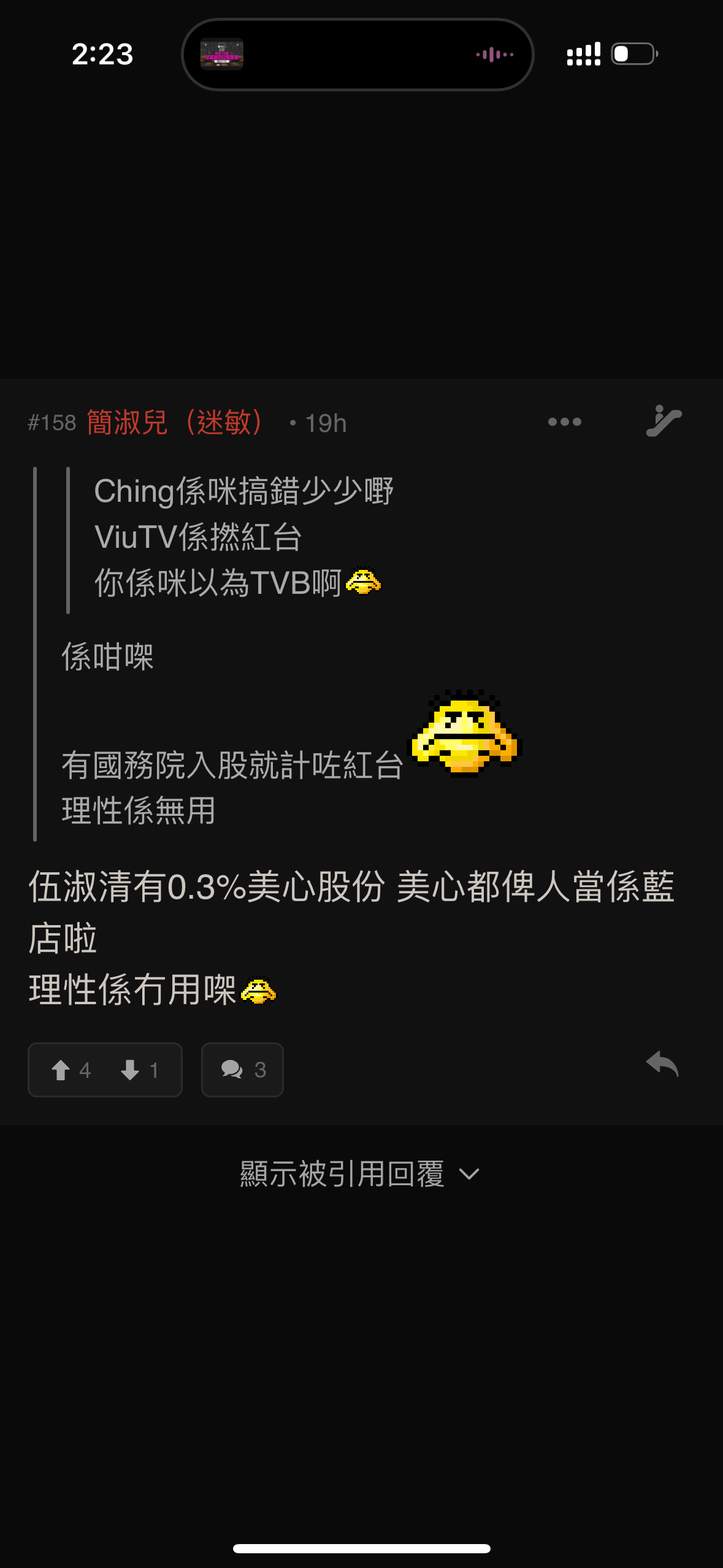Open the three-dot options menu on post #158
723x1568 pixels.
pyautogui.click(x=565, y=421)
